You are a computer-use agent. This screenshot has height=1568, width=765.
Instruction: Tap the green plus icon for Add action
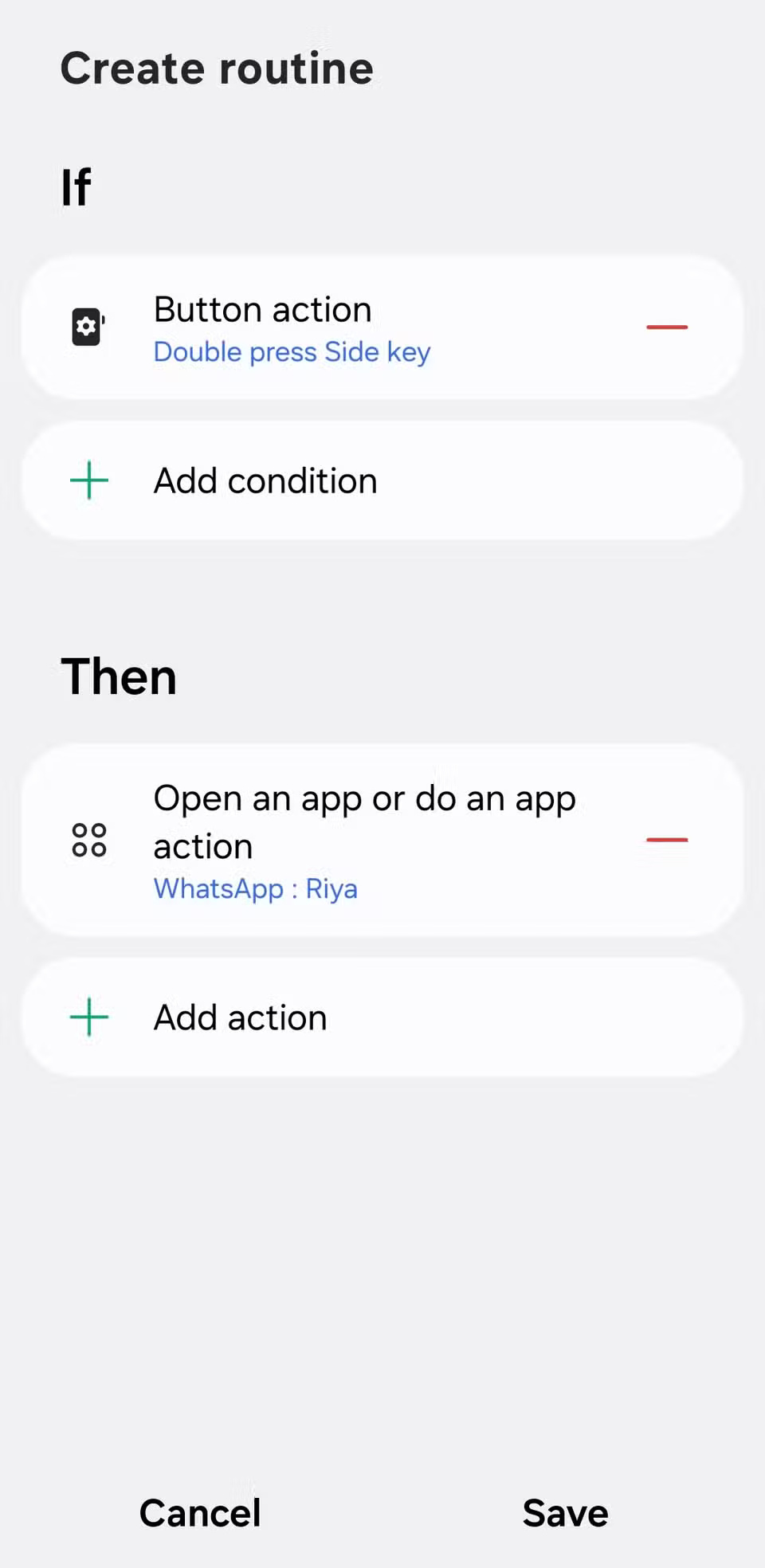point(88,1017)
